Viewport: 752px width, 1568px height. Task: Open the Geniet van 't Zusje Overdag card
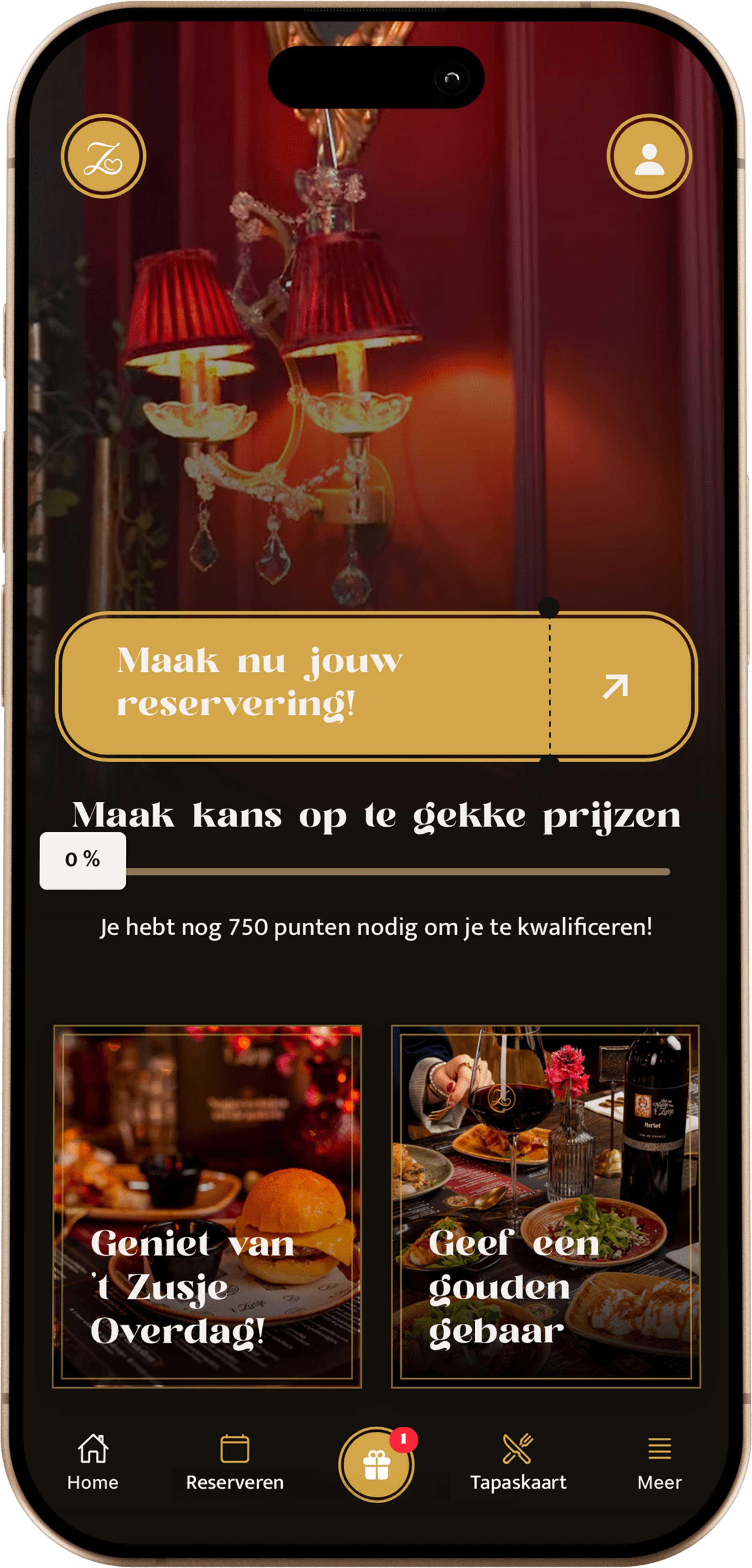point(207,1206)
